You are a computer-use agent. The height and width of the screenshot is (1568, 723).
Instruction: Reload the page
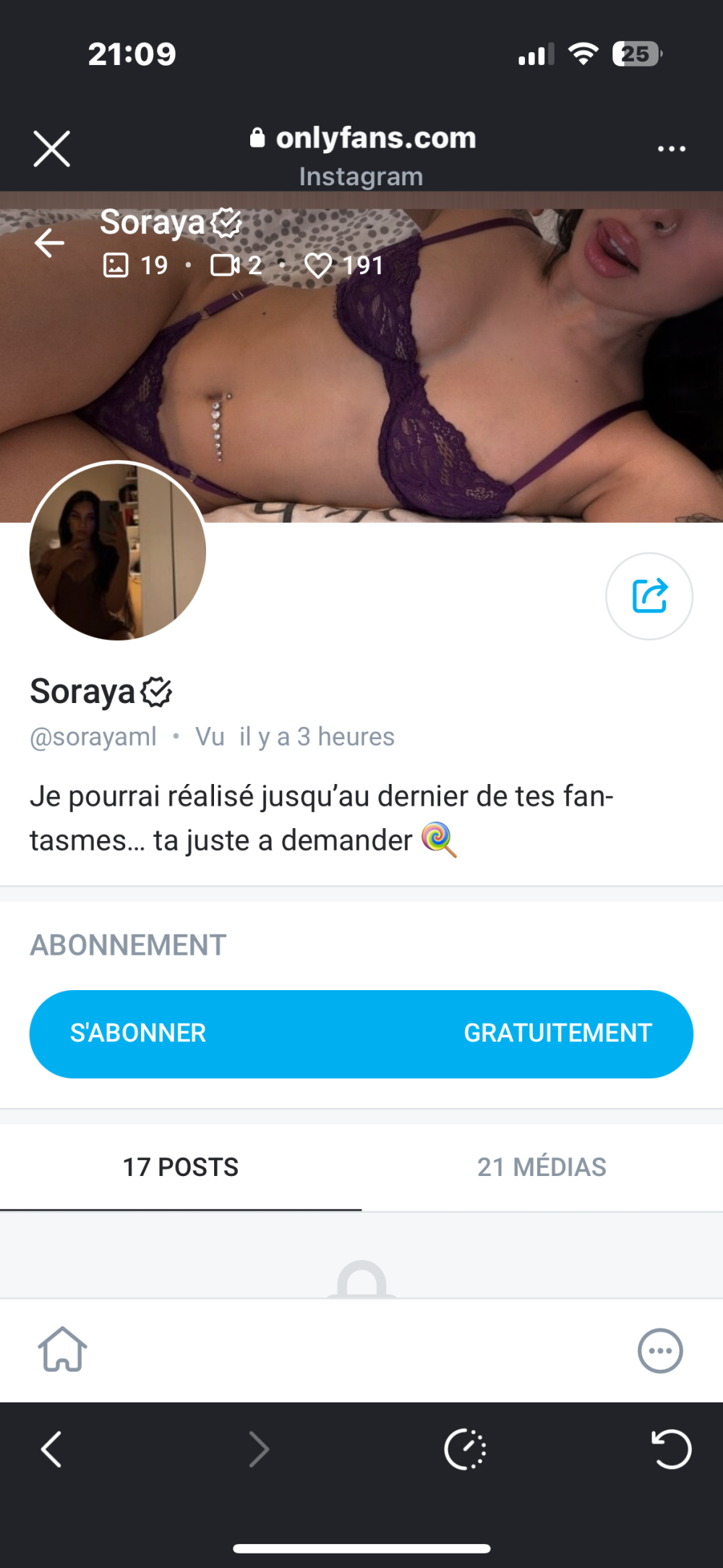tap(671, 1449)
